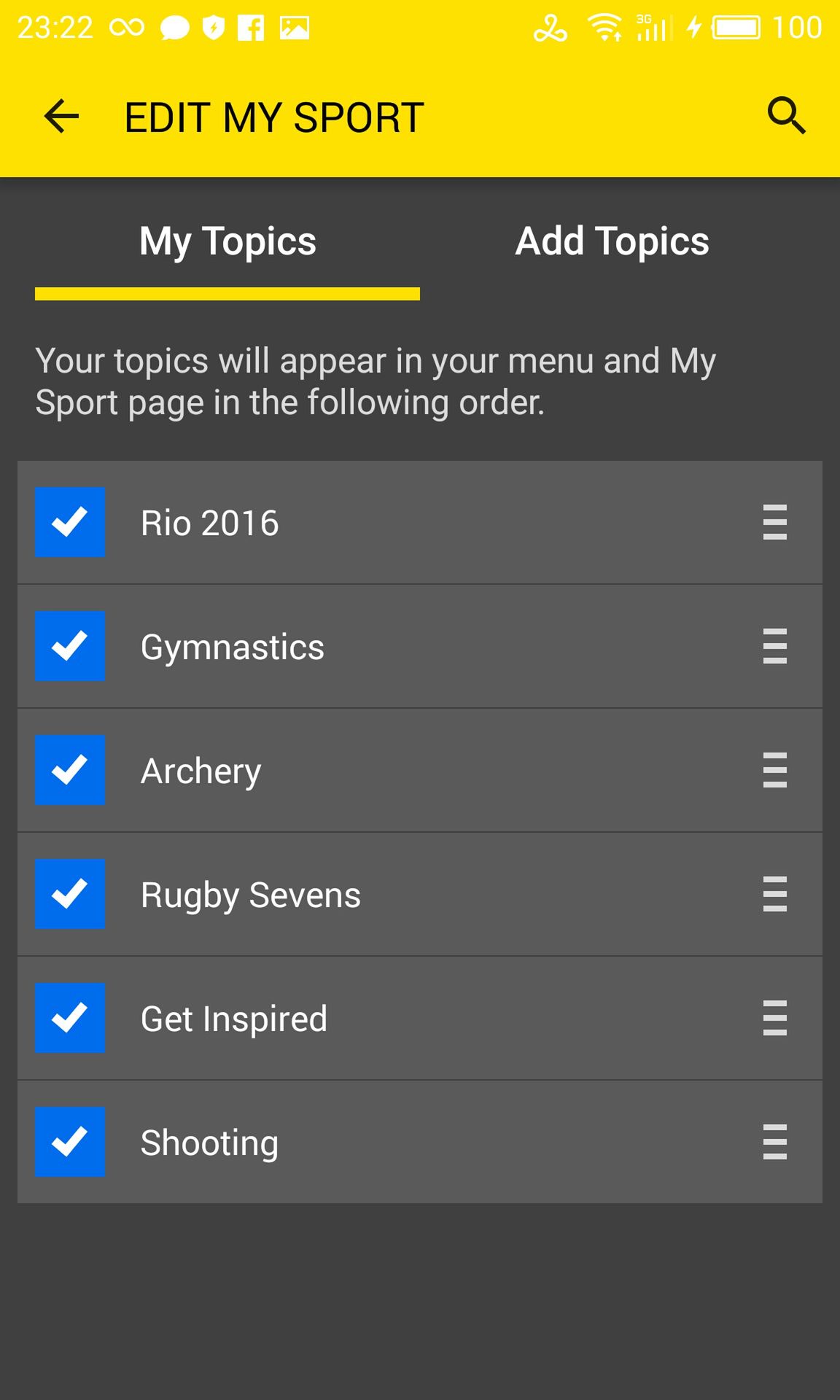
Task: Tap the reorder handle for Get Inspired
Action: pos(775,1018)
